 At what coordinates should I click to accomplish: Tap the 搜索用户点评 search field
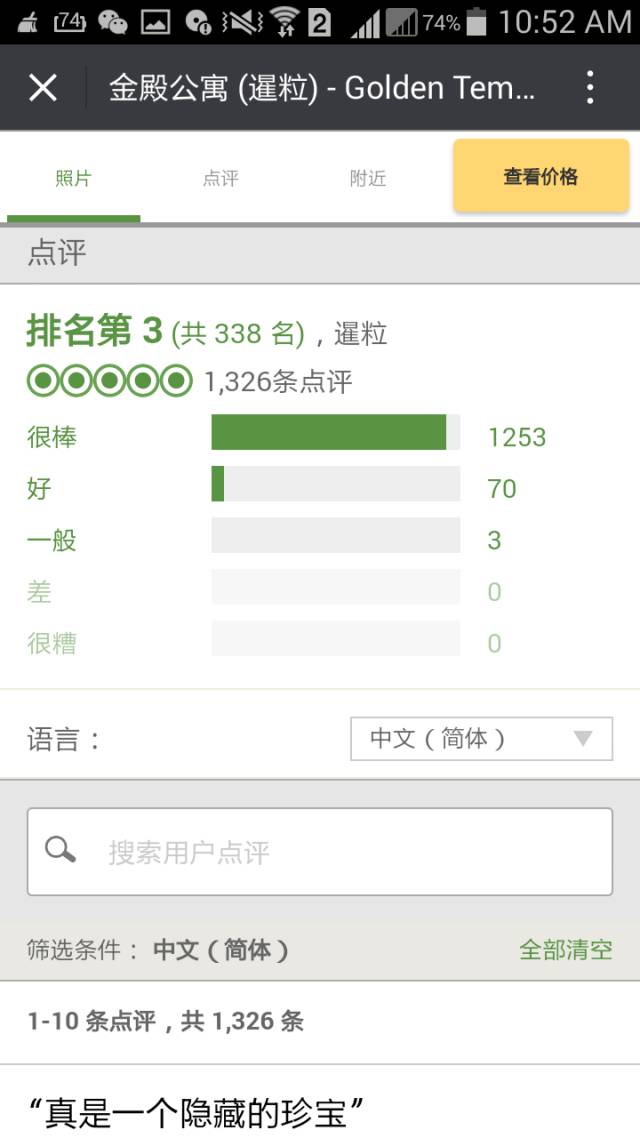pyautogui.click(x=320, y=852)
